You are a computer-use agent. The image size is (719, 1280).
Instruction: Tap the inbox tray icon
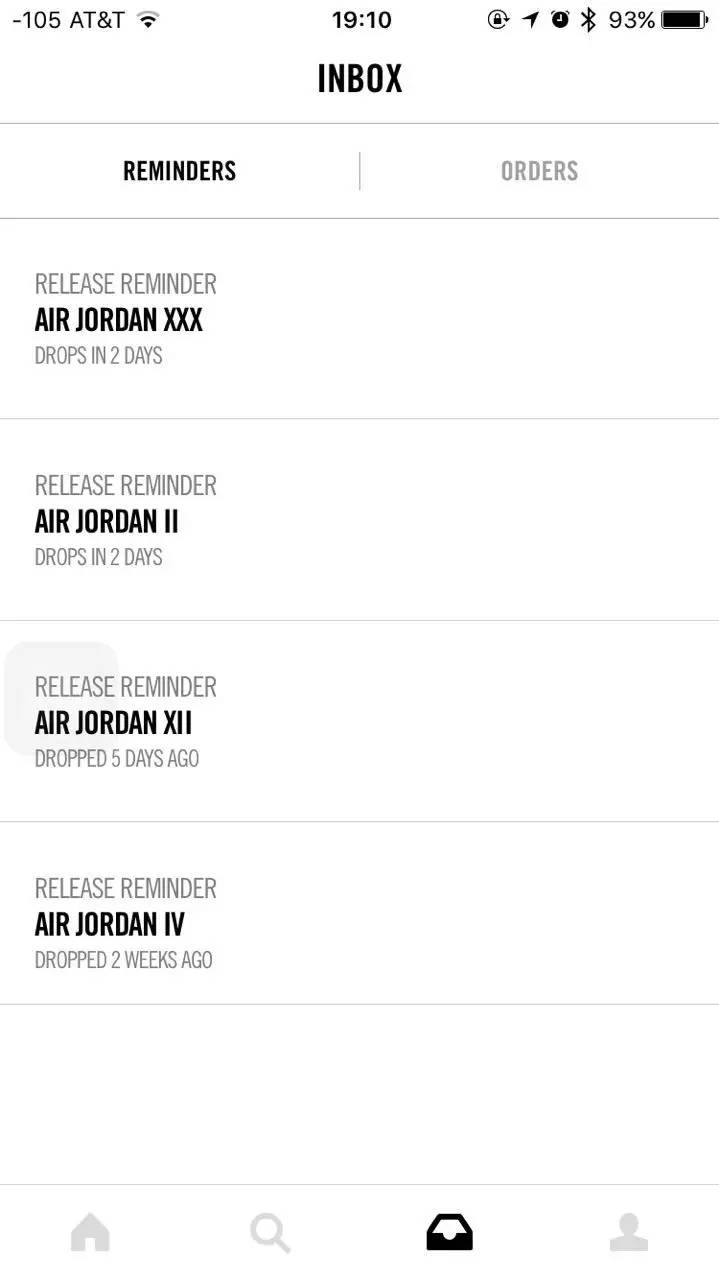tap(449, 1232)
